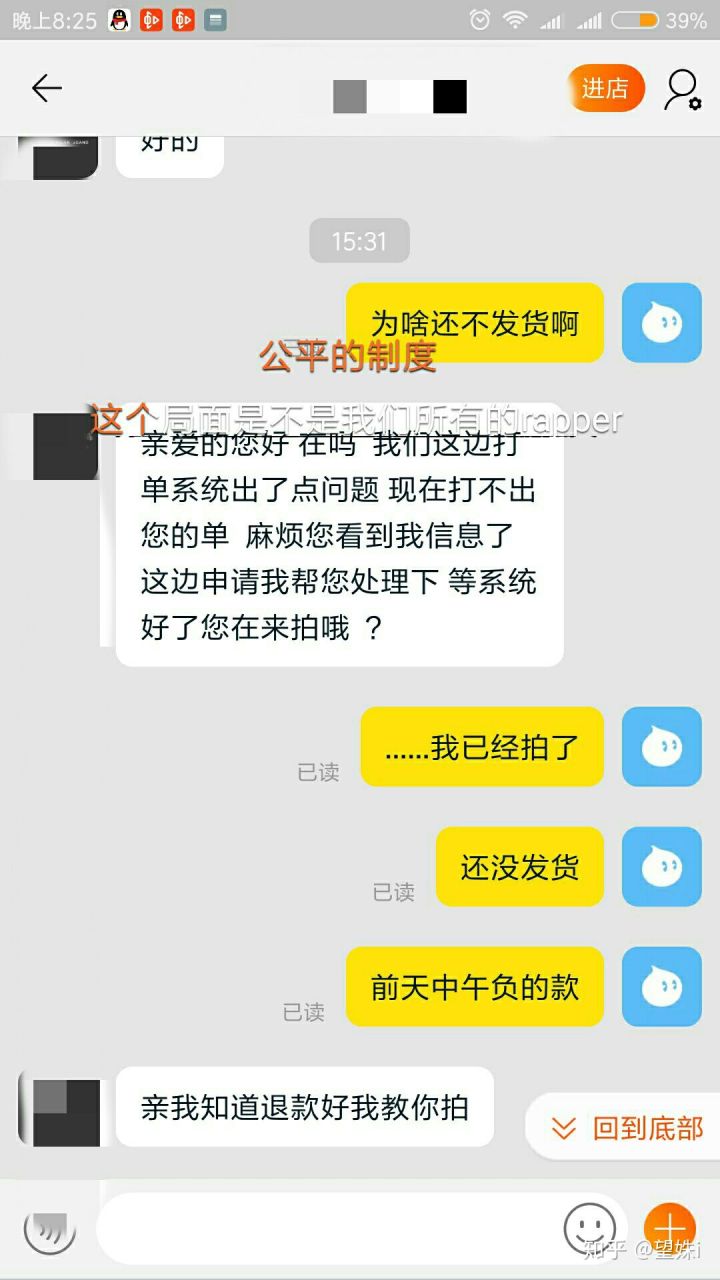
Task: Open the emoji picker
Action: coord(590,1228)
